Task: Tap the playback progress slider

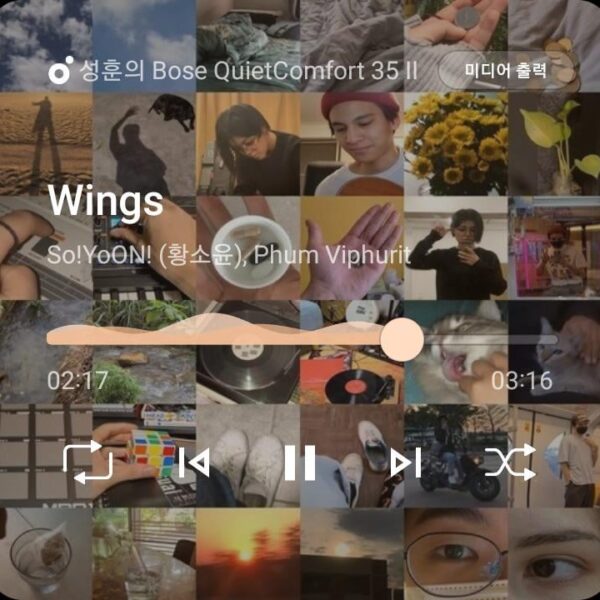Action: tap(300, 338)
